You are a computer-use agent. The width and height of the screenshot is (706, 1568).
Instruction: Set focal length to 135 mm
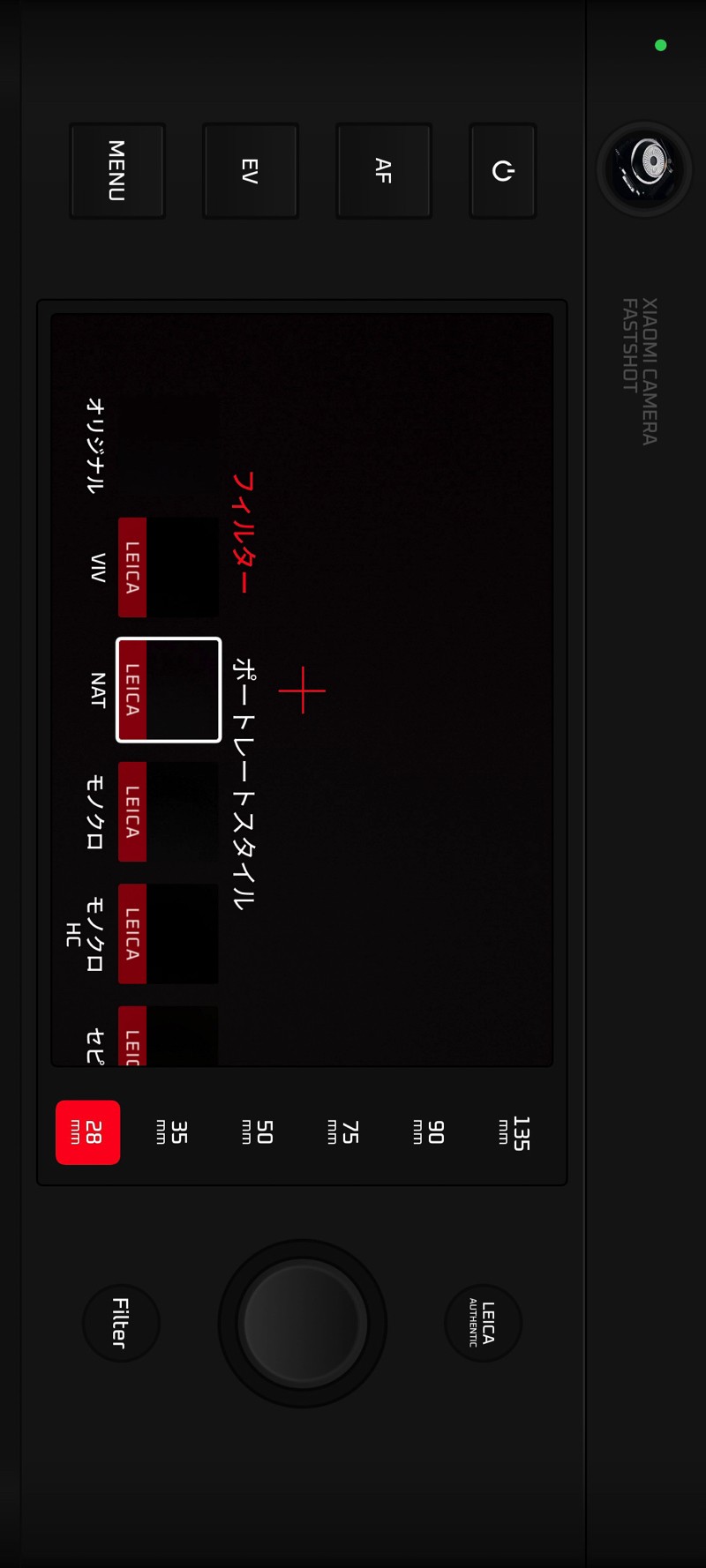pyautogui.click(x=515, y=1132)
